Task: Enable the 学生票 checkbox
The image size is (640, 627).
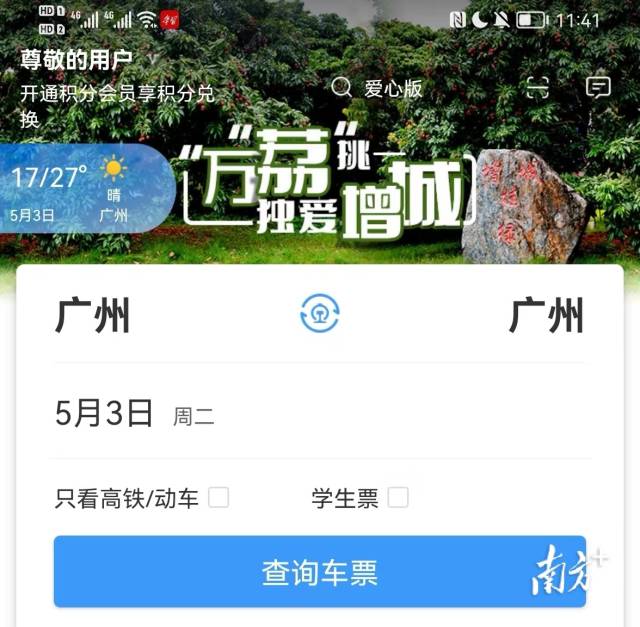Action: (398, 497)
